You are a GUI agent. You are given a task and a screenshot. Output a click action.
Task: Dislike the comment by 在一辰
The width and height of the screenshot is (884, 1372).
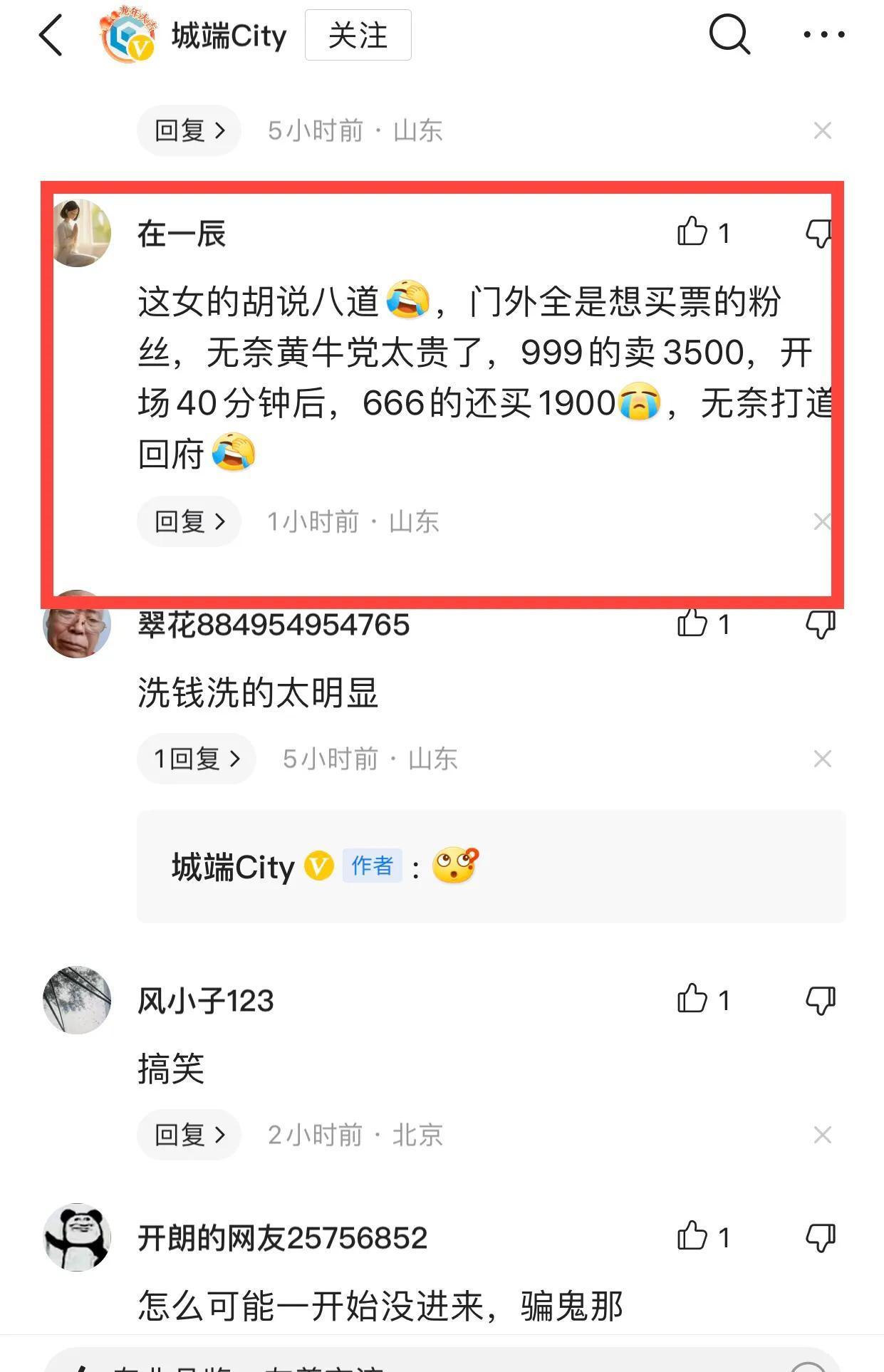[819, 232]
